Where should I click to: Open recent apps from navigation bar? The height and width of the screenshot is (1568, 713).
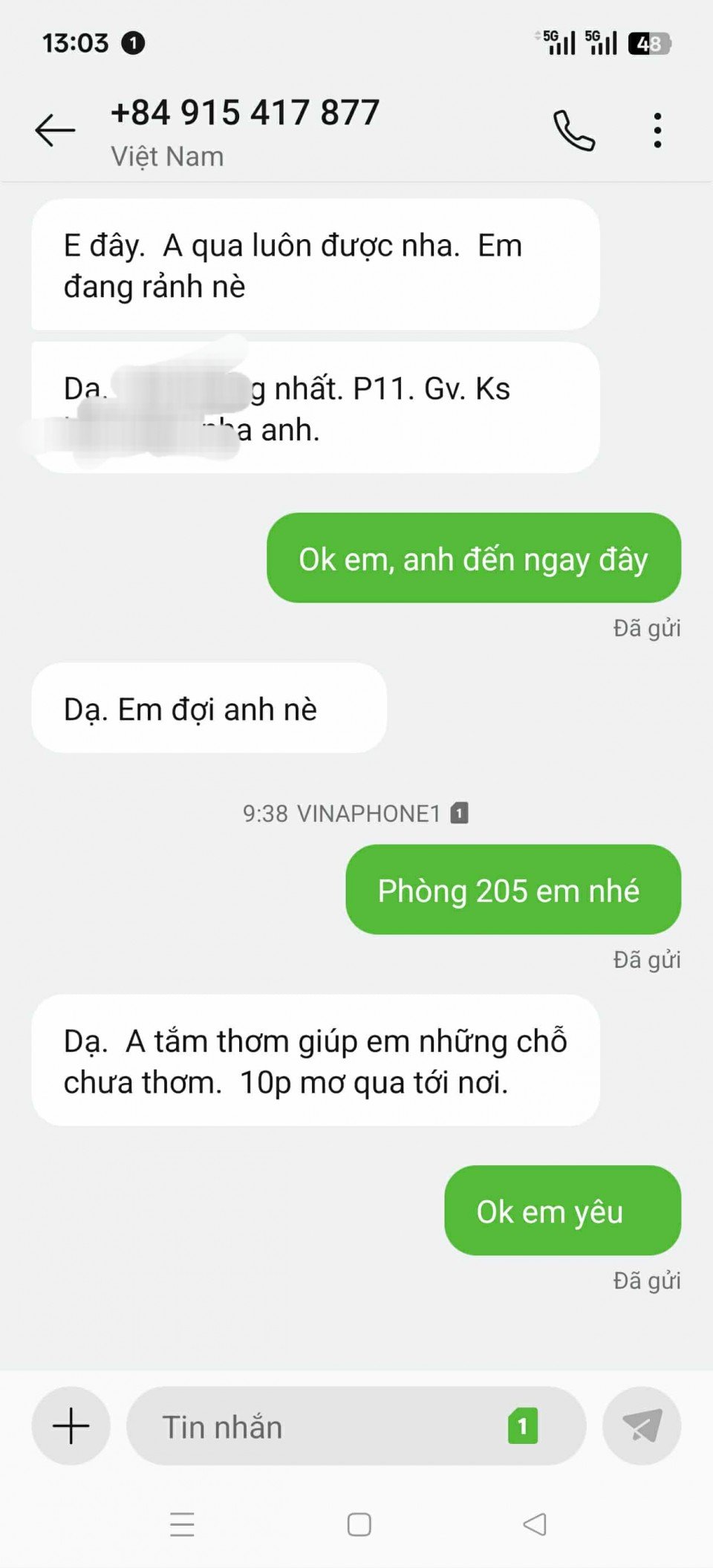click(x=182, y=1525)
